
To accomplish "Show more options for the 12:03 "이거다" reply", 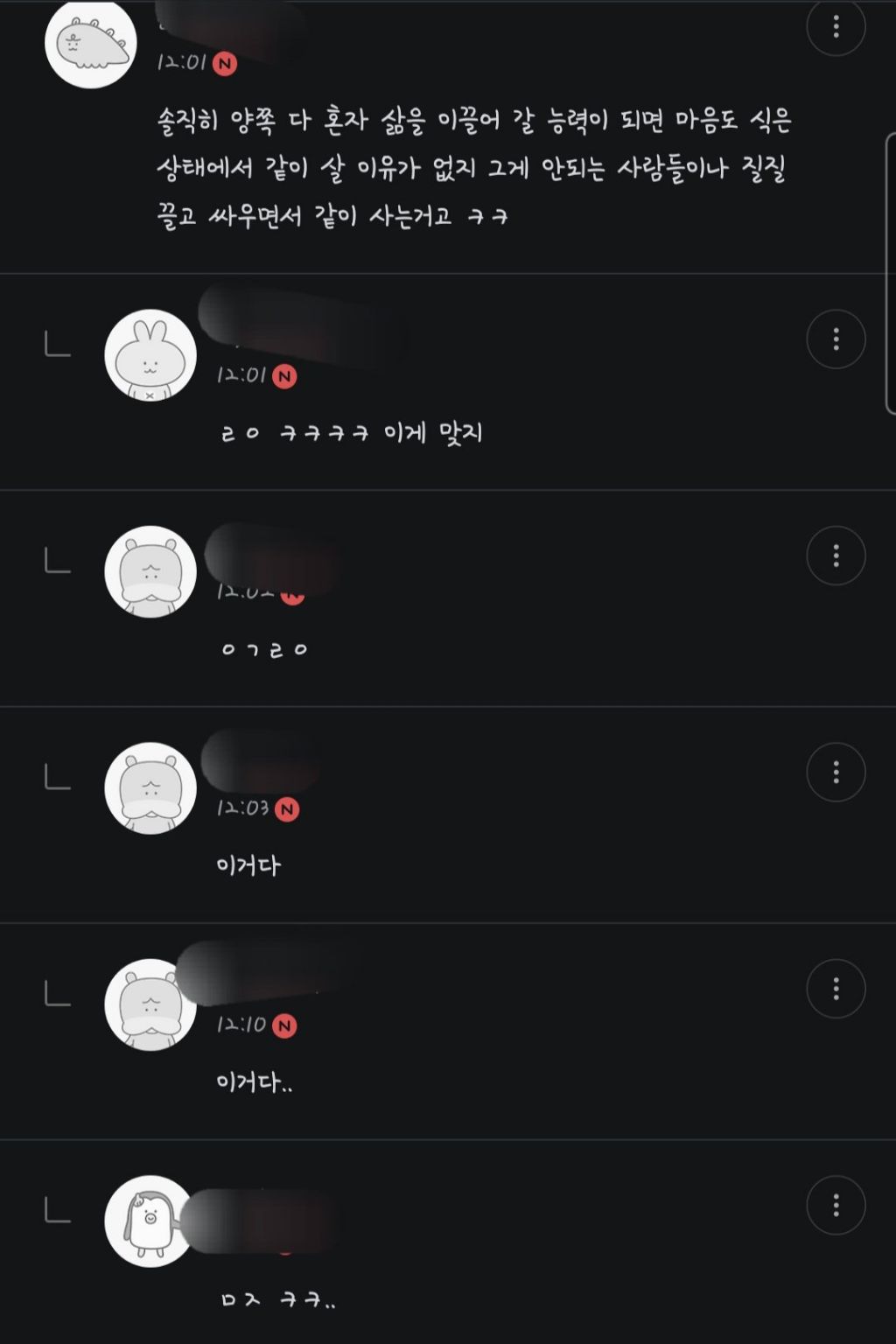I will pyautogui.click(x=836, y=772).
